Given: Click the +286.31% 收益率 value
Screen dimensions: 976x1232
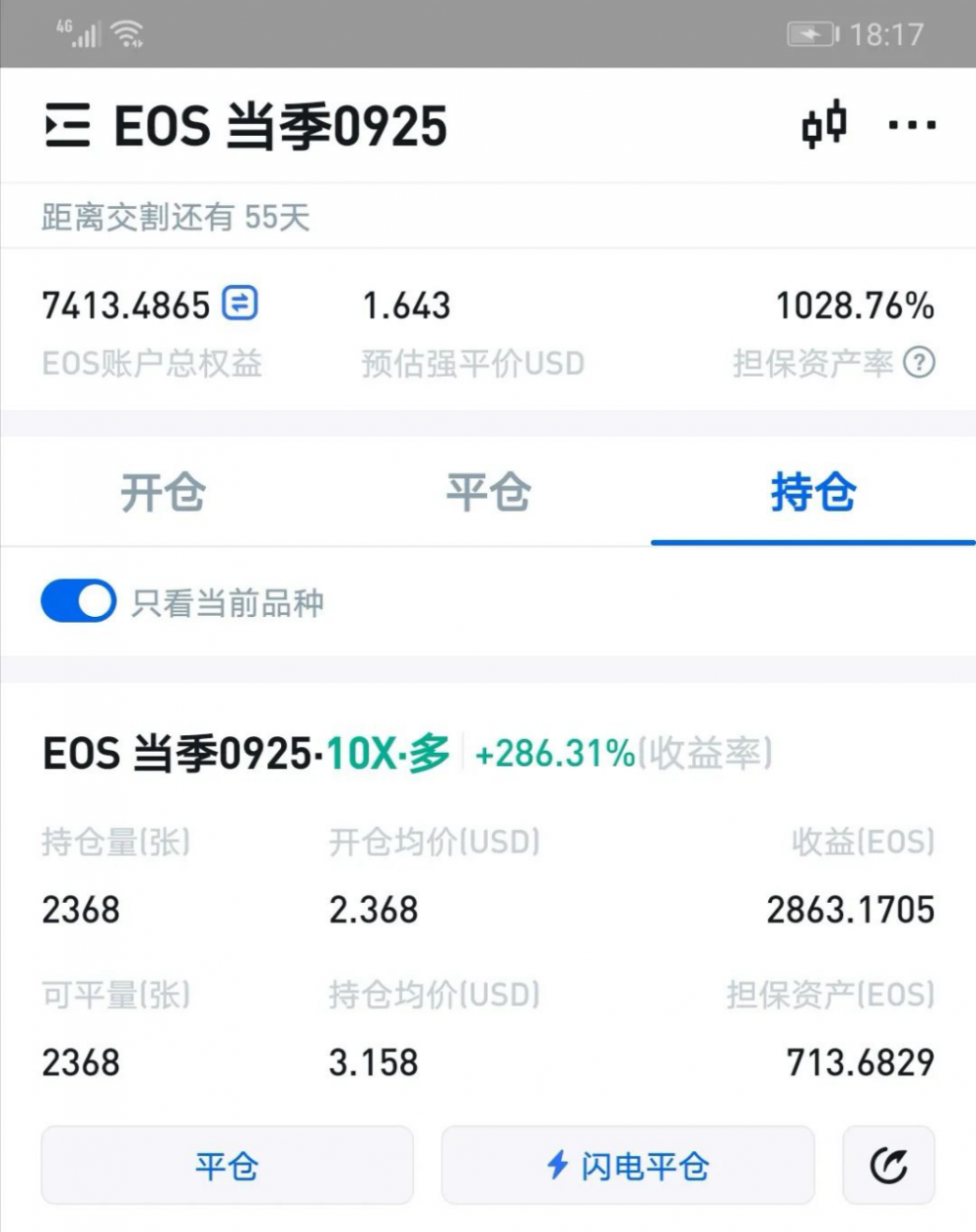Looking at the screenshot, I should [x=552, y=753].
